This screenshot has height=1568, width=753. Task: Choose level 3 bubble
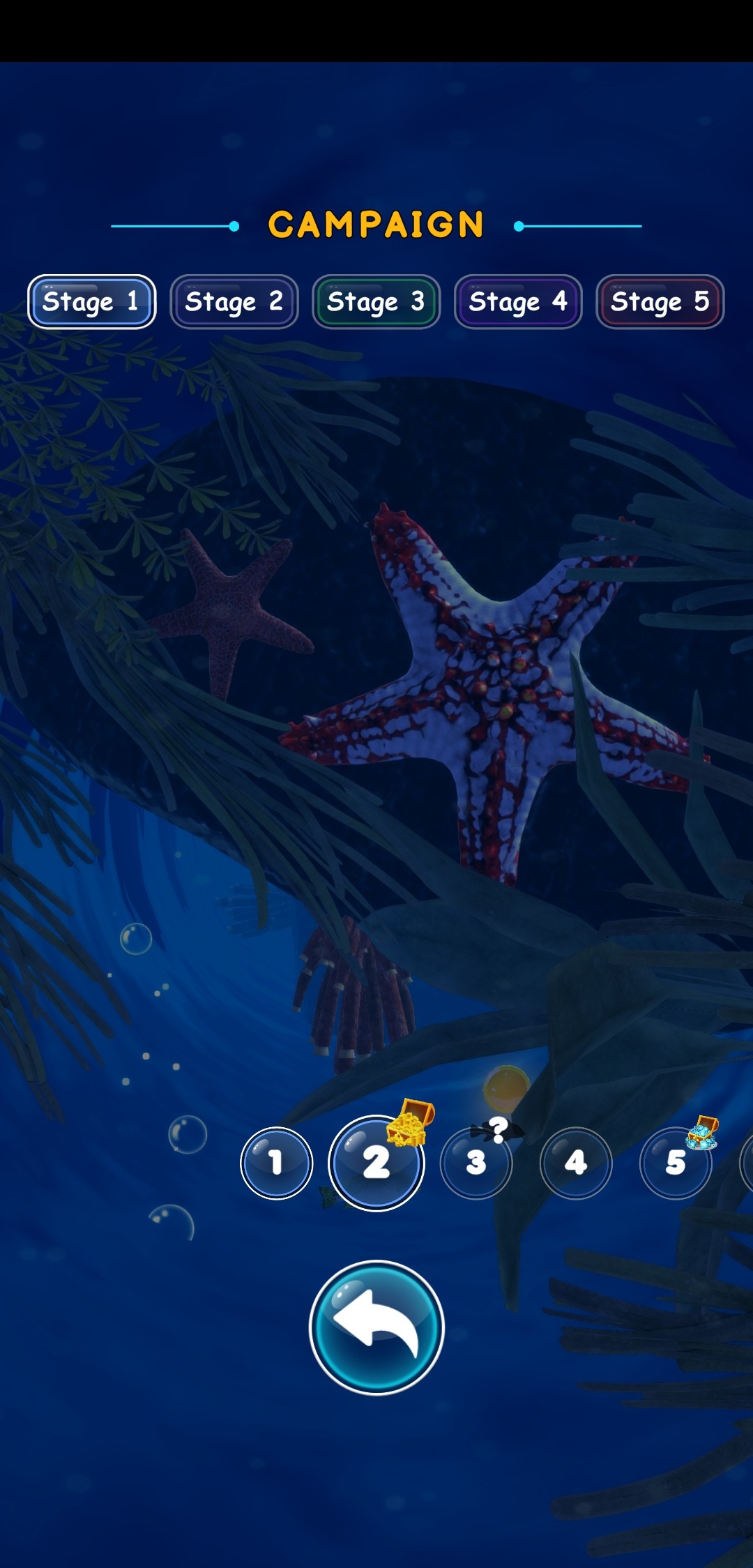click(x=476, y=1163)
